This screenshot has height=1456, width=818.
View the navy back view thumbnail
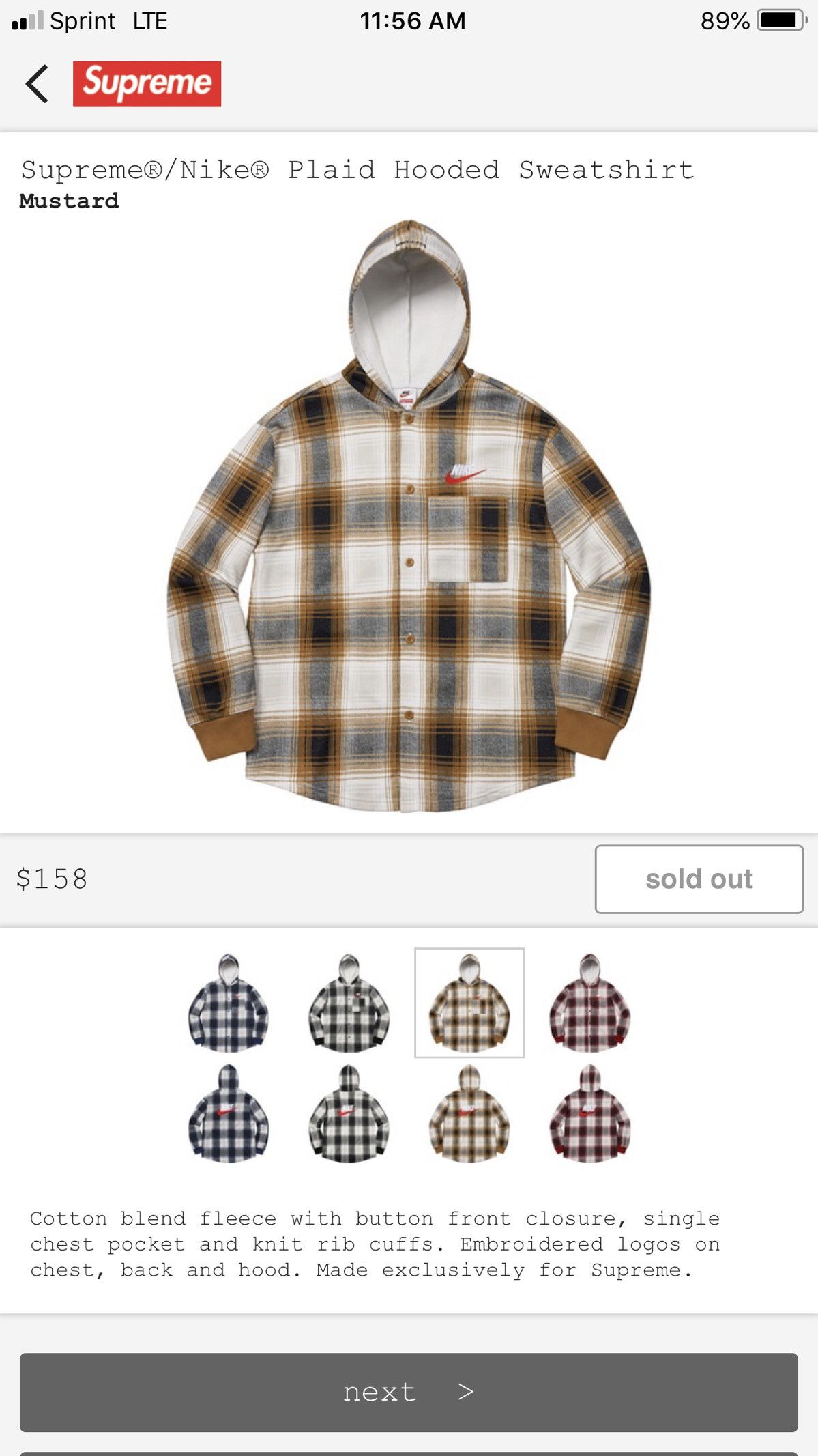(x=229, y=1114)
